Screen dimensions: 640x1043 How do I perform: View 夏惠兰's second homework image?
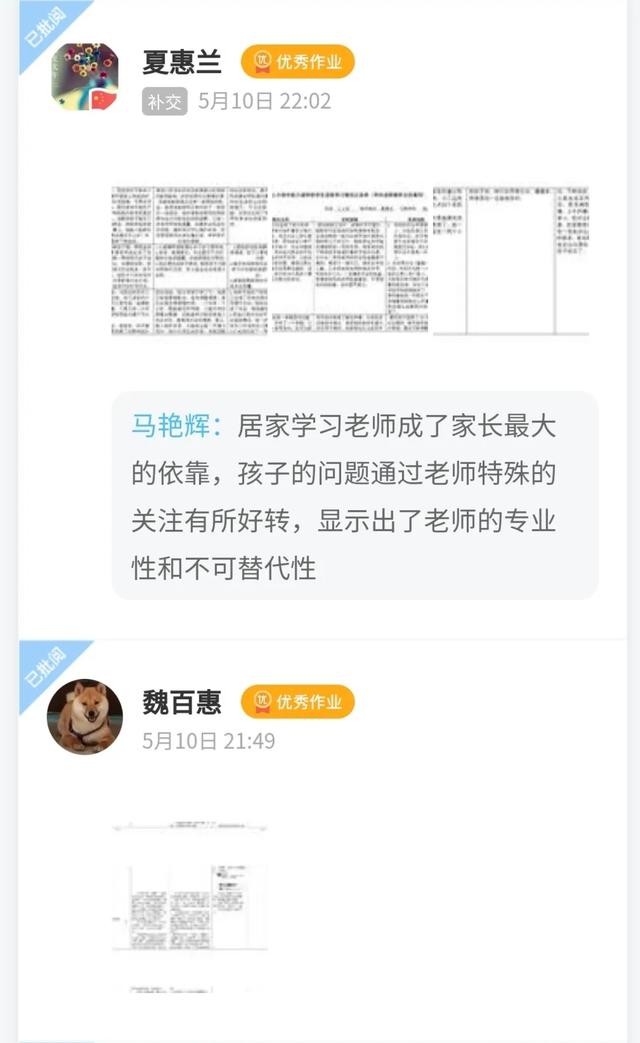click(x=350, y=260)
